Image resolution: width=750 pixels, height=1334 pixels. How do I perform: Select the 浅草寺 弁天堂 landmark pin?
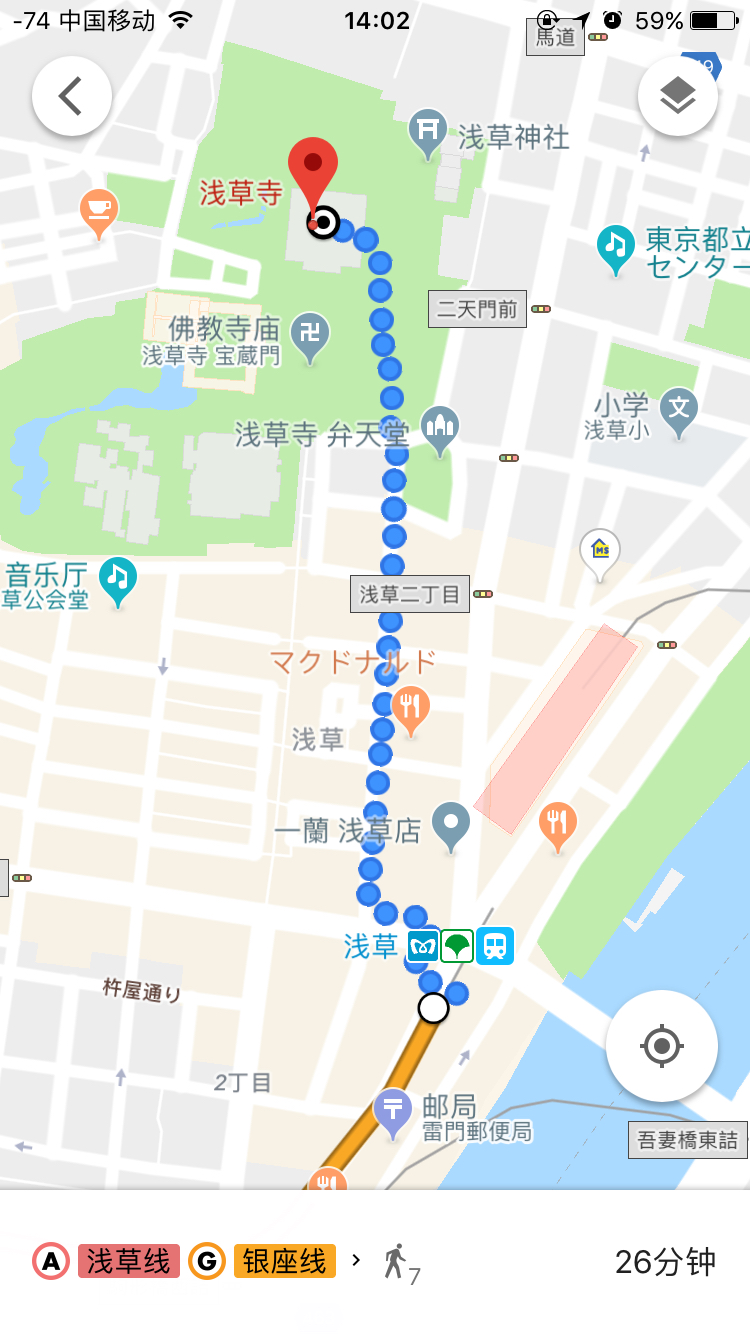tap(440, 429)
